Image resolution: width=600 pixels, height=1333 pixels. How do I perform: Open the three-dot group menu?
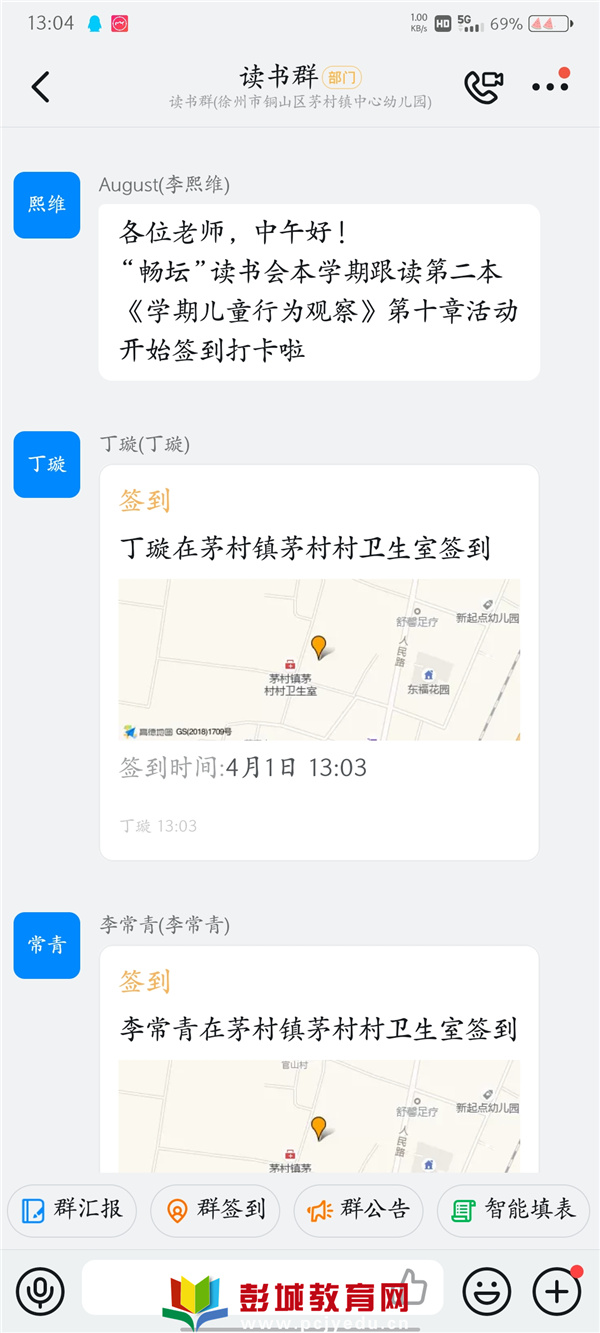pos(551,86)
